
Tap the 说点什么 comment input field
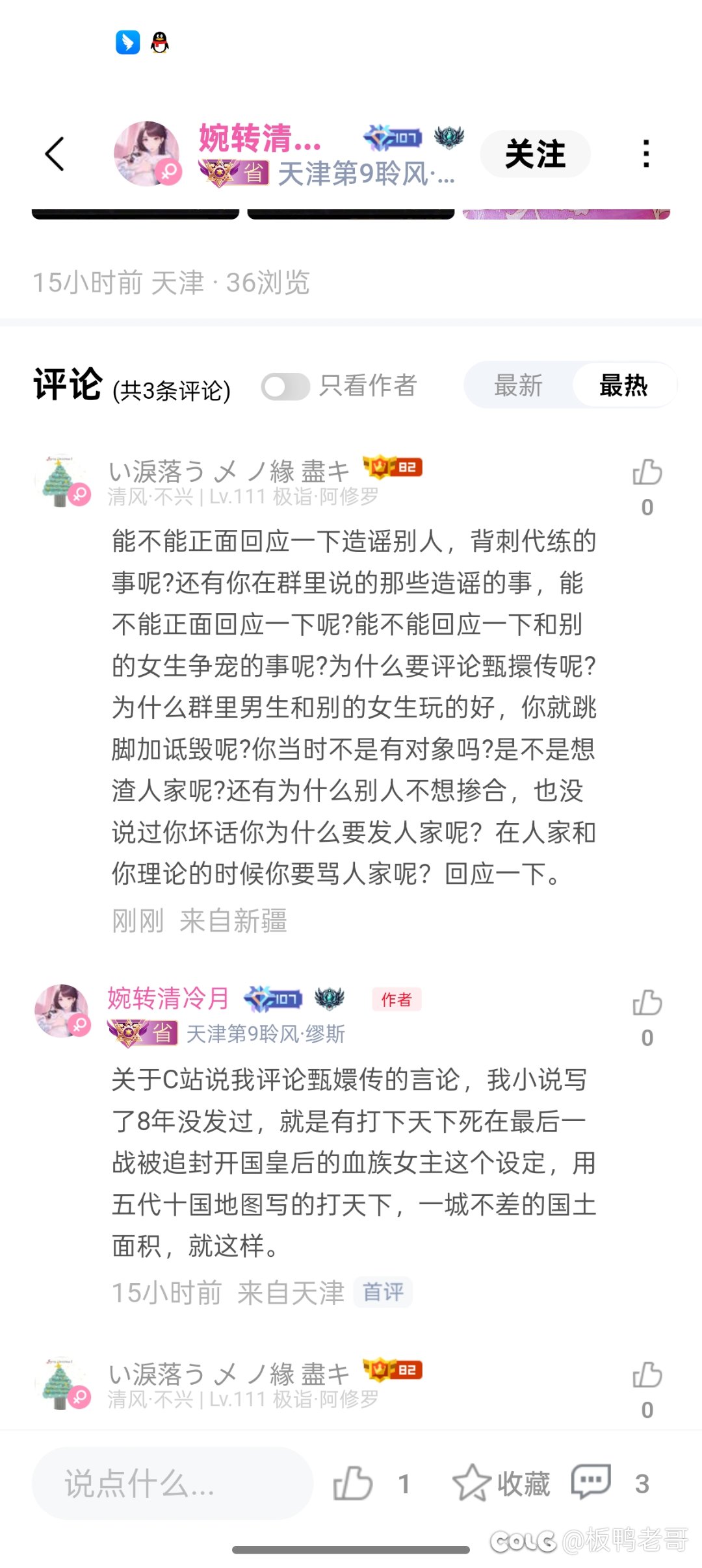click(172, 1484)
